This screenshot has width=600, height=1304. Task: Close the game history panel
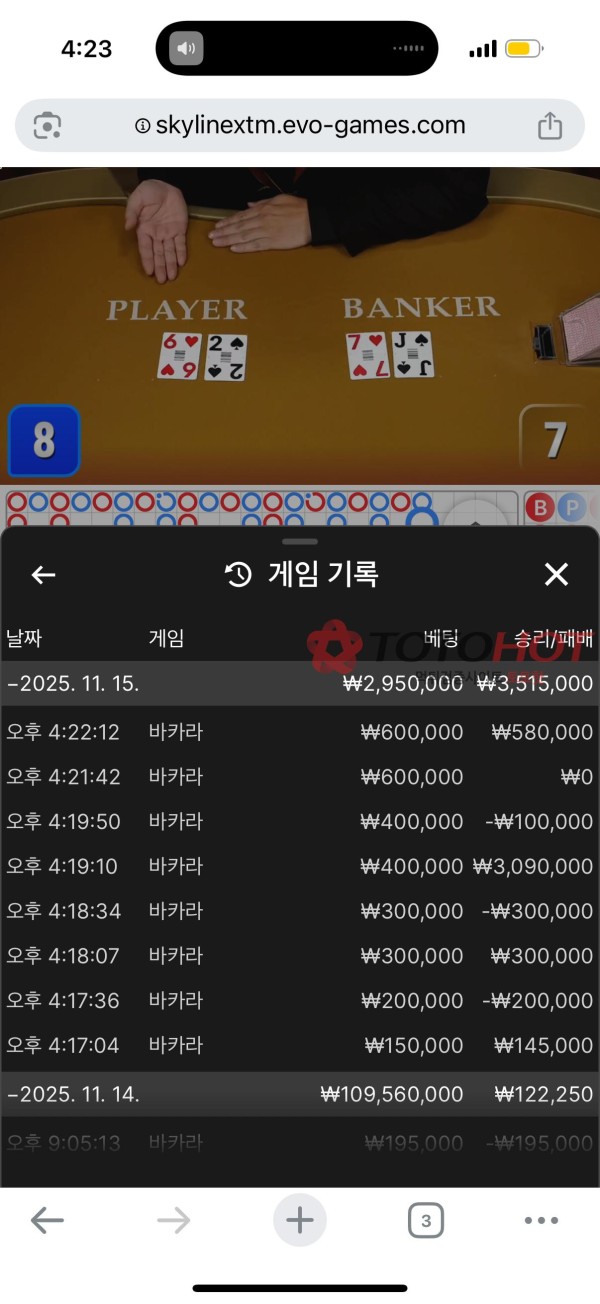tap(556, 574)
